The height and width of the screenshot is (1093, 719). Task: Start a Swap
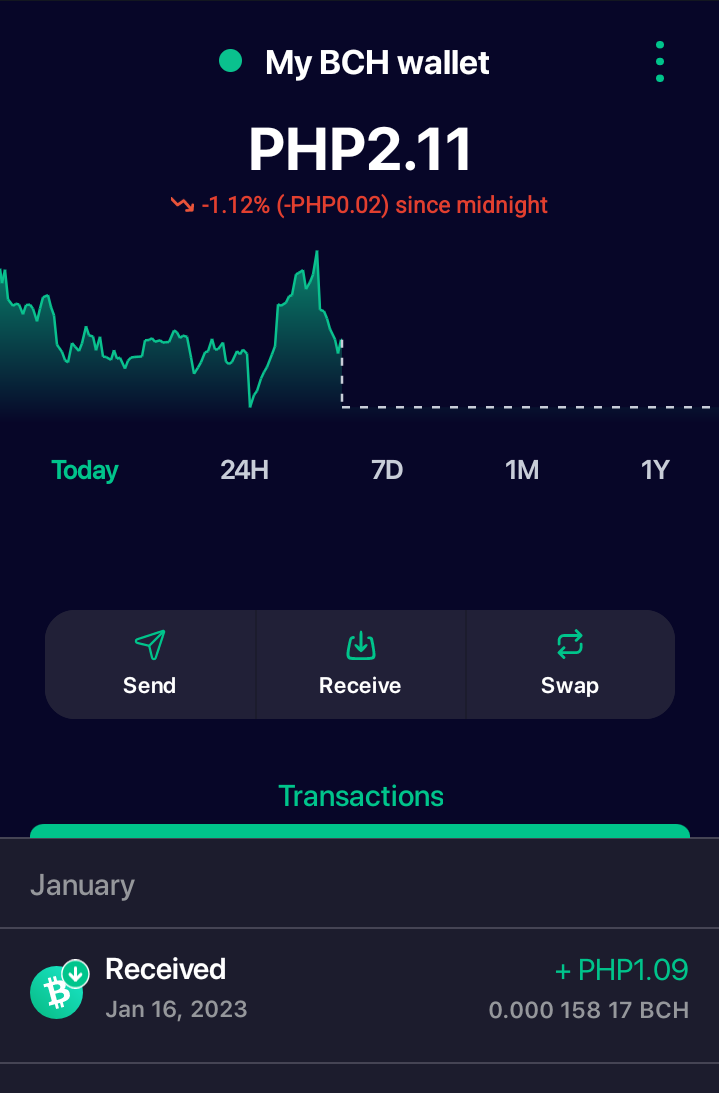click(x=570, y=664)
